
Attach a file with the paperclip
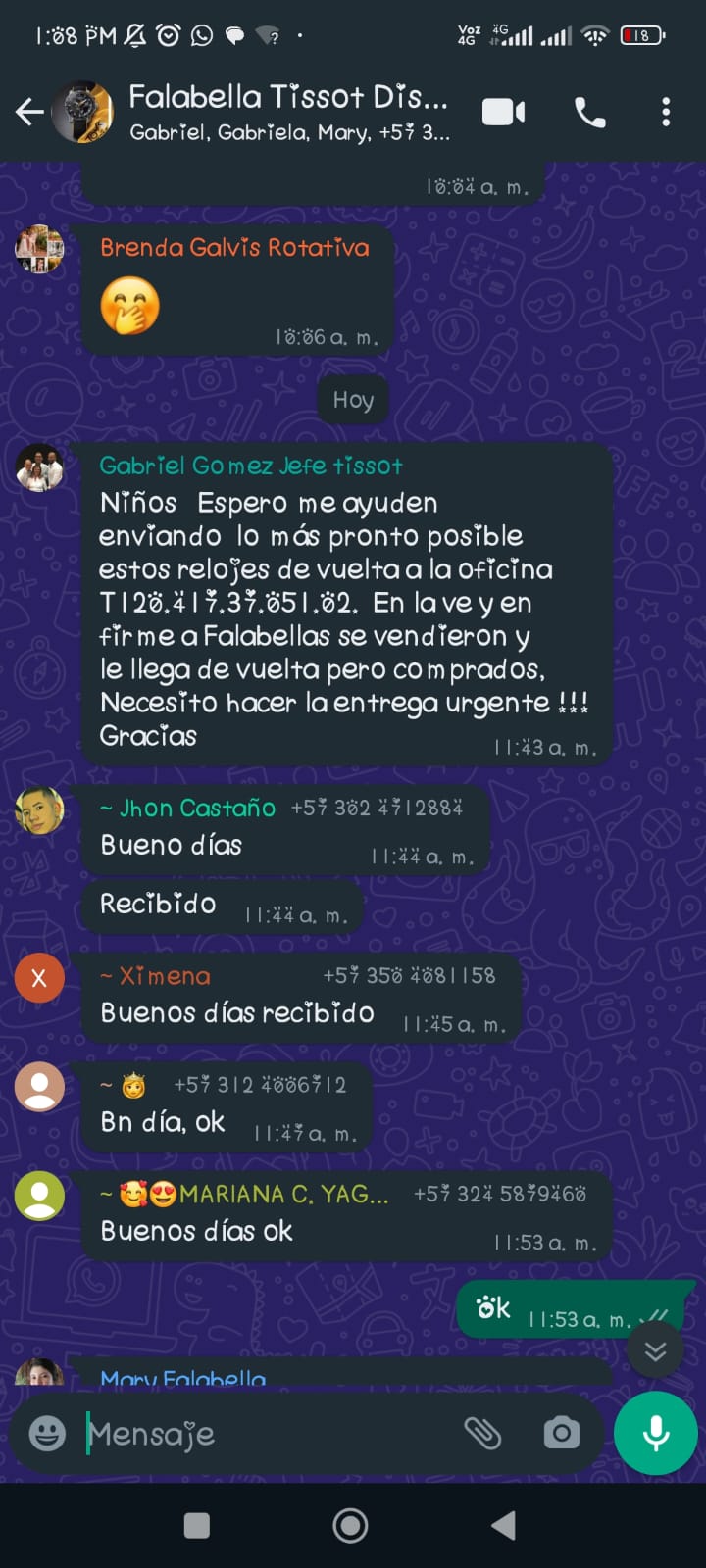pos(482,1433)
